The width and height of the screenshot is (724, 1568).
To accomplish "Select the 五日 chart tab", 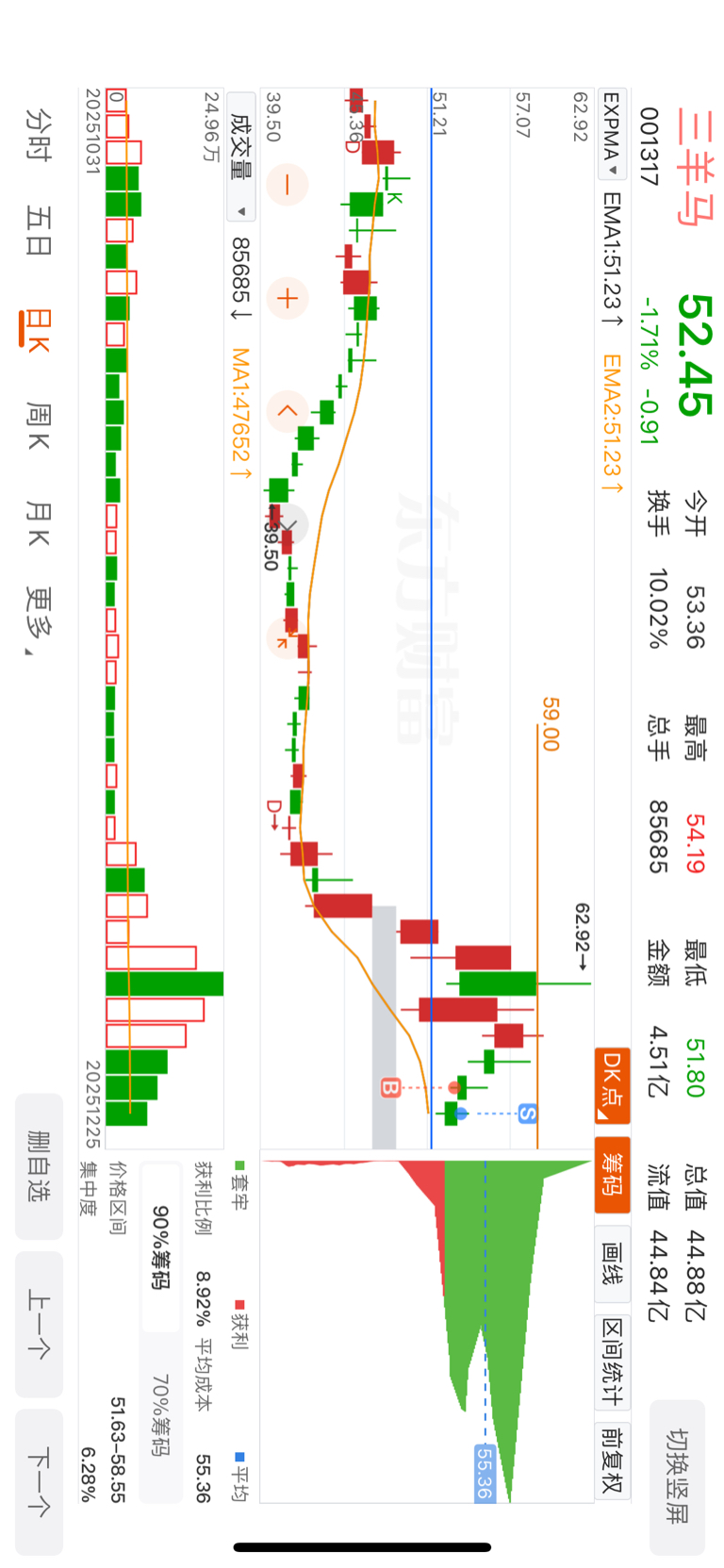I will pyautogui.click(x=39, y=231).
